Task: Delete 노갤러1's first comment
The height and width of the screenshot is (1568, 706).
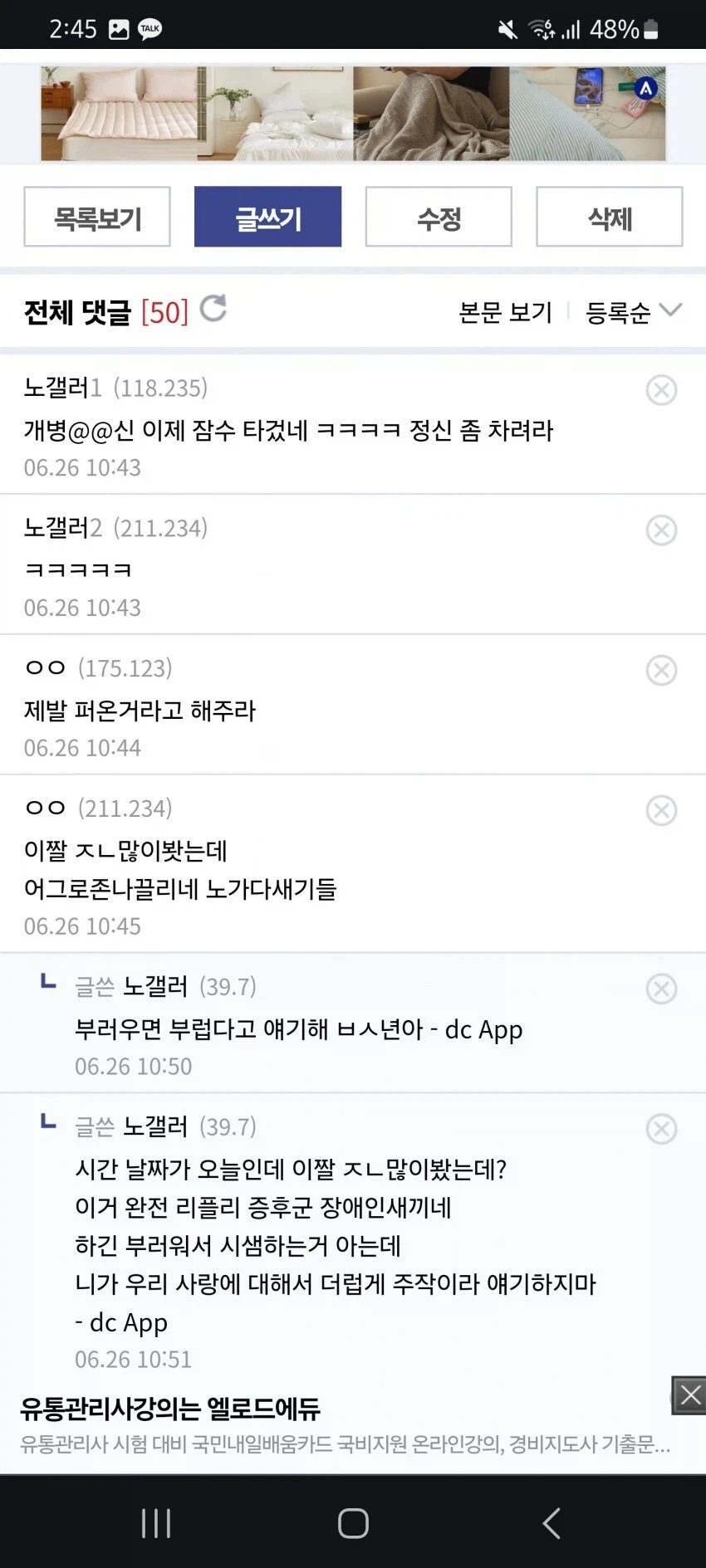Action: 661,391
